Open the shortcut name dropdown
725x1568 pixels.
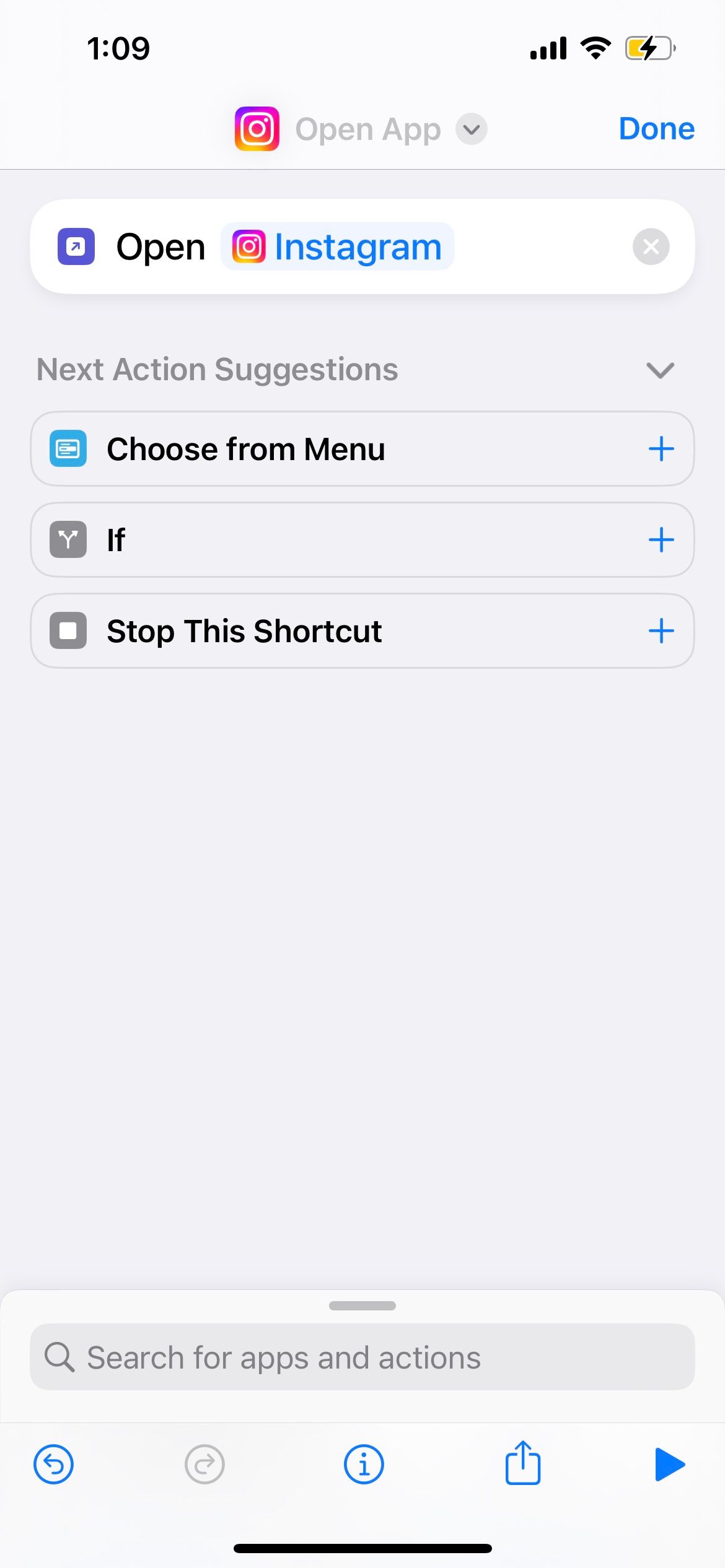click(471, 129)
